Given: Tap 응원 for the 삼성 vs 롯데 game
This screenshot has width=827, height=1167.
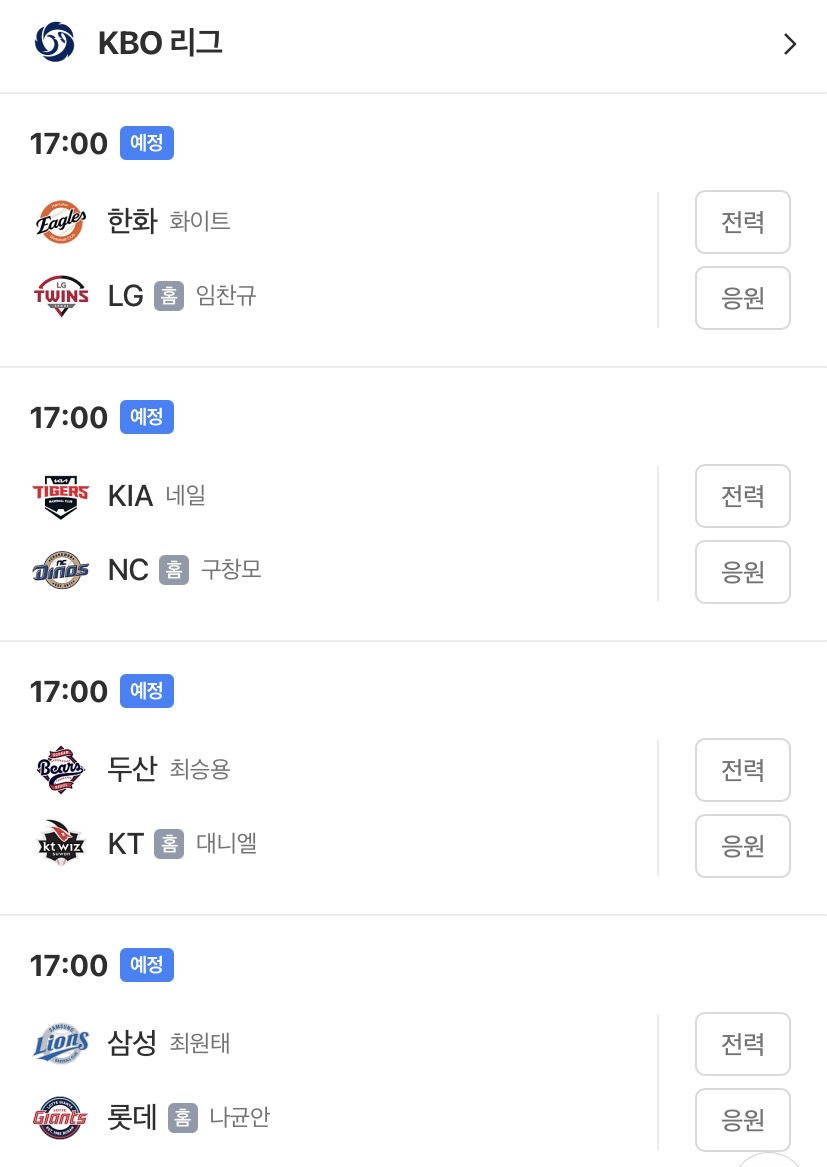Looking at the screenshot, I should [742, 1119].
